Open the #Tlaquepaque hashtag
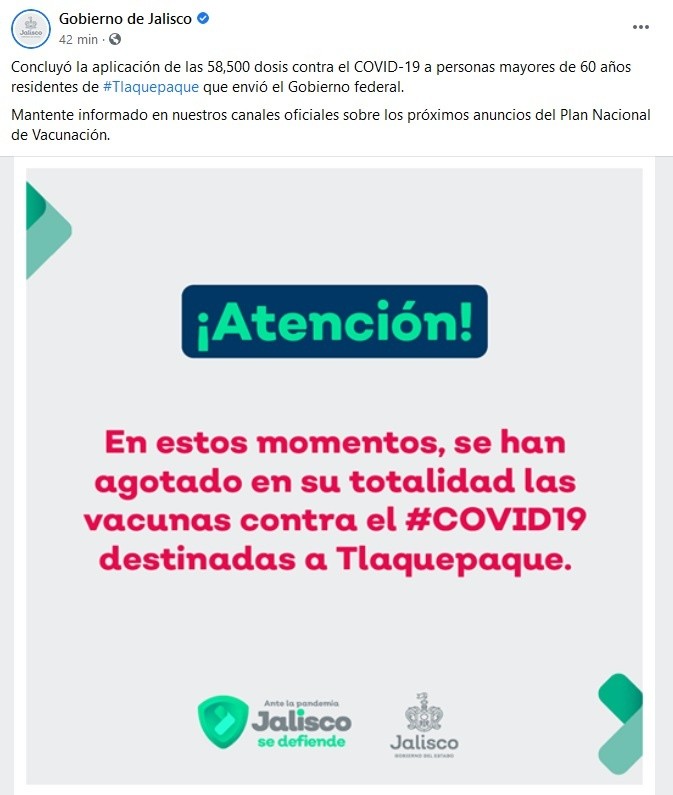This screenshot has height=795, width=673. click(x=150, y=86)
